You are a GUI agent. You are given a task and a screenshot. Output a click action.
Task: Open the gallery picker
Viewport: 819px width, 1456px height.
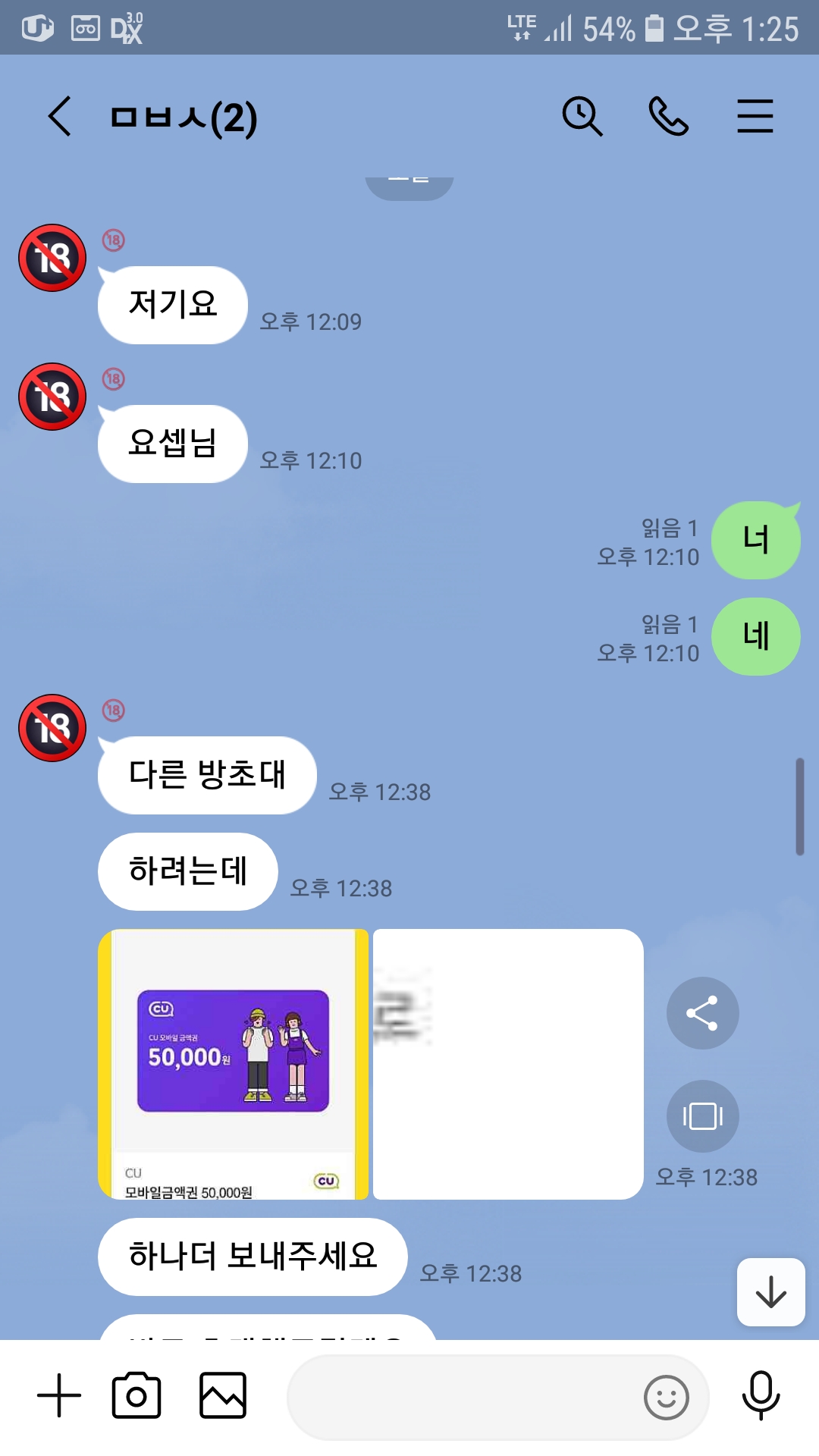[223, 1395]
